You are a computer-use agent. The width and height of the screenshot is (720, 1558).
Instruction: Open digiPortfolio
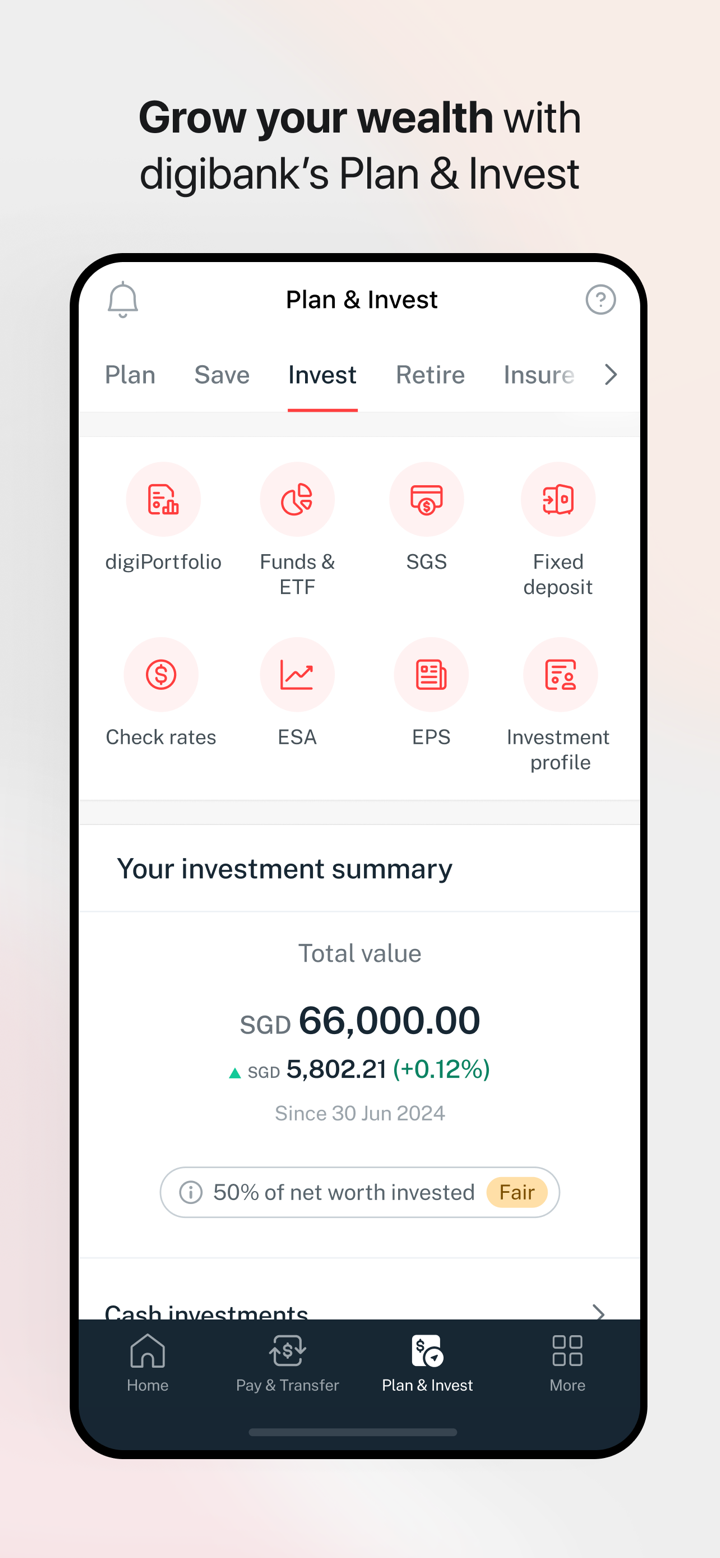[x=163, y=499]
